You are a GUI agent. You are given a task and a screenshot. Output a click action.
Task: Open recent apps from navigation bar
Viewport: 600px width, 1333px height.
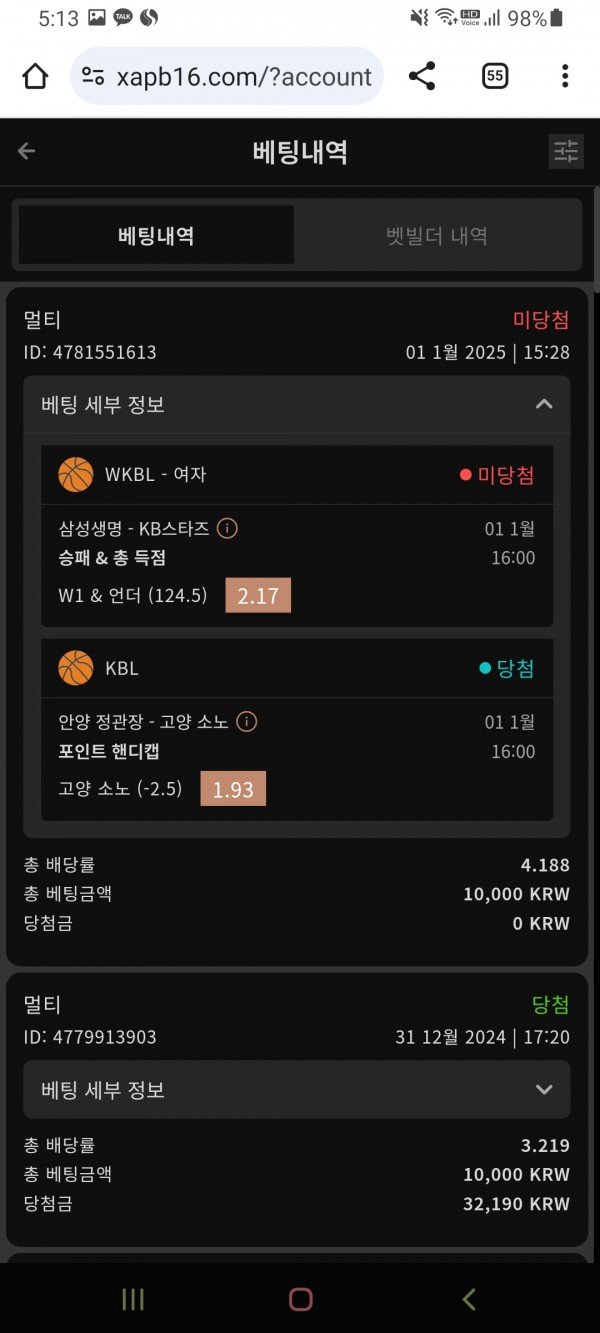click(132, 1299)
